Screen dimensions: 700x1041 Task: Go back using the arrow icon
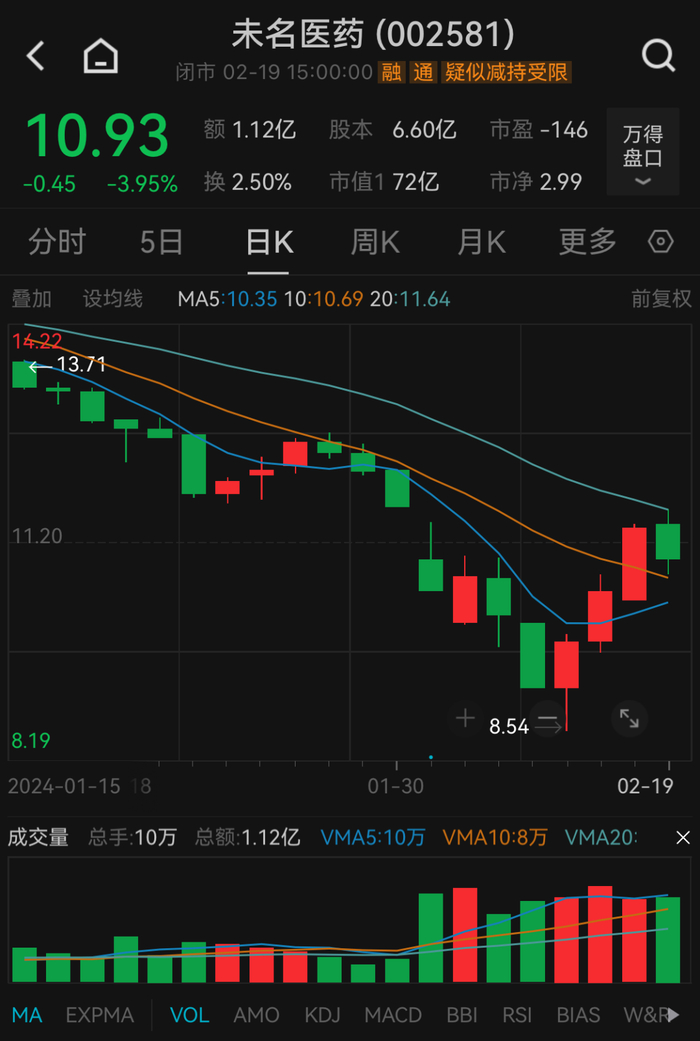coord(36,56)
